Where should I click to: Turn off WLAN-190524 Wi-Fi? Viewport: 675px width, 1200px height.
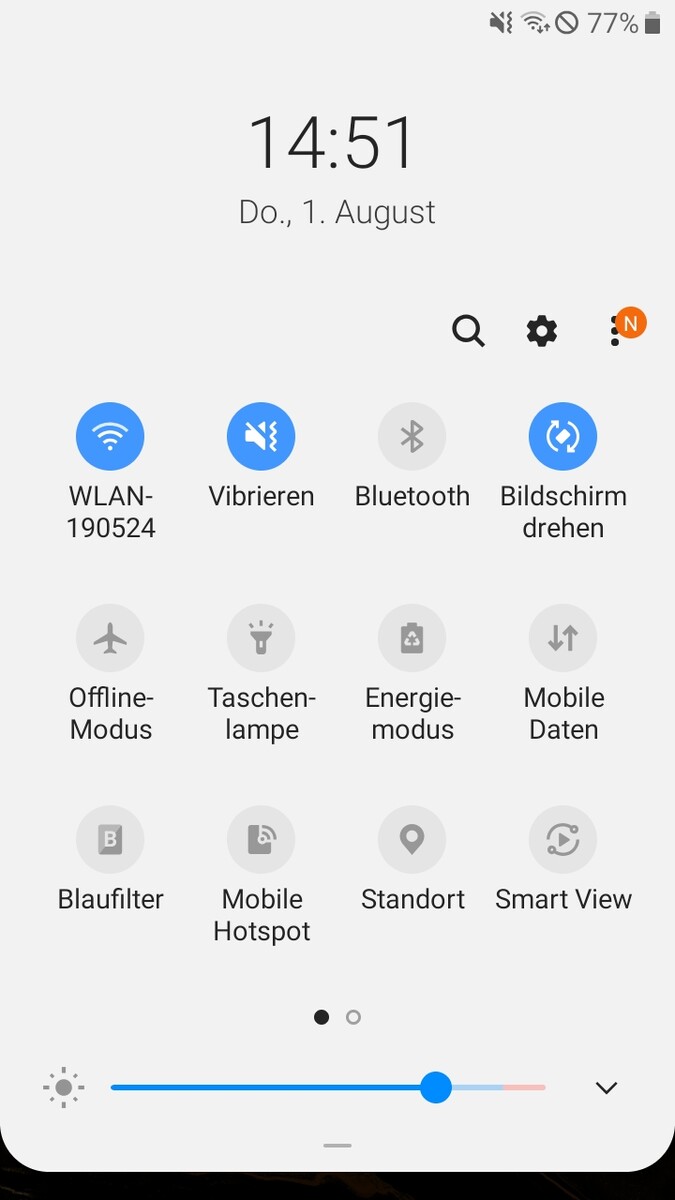click(x=110, y=437)
